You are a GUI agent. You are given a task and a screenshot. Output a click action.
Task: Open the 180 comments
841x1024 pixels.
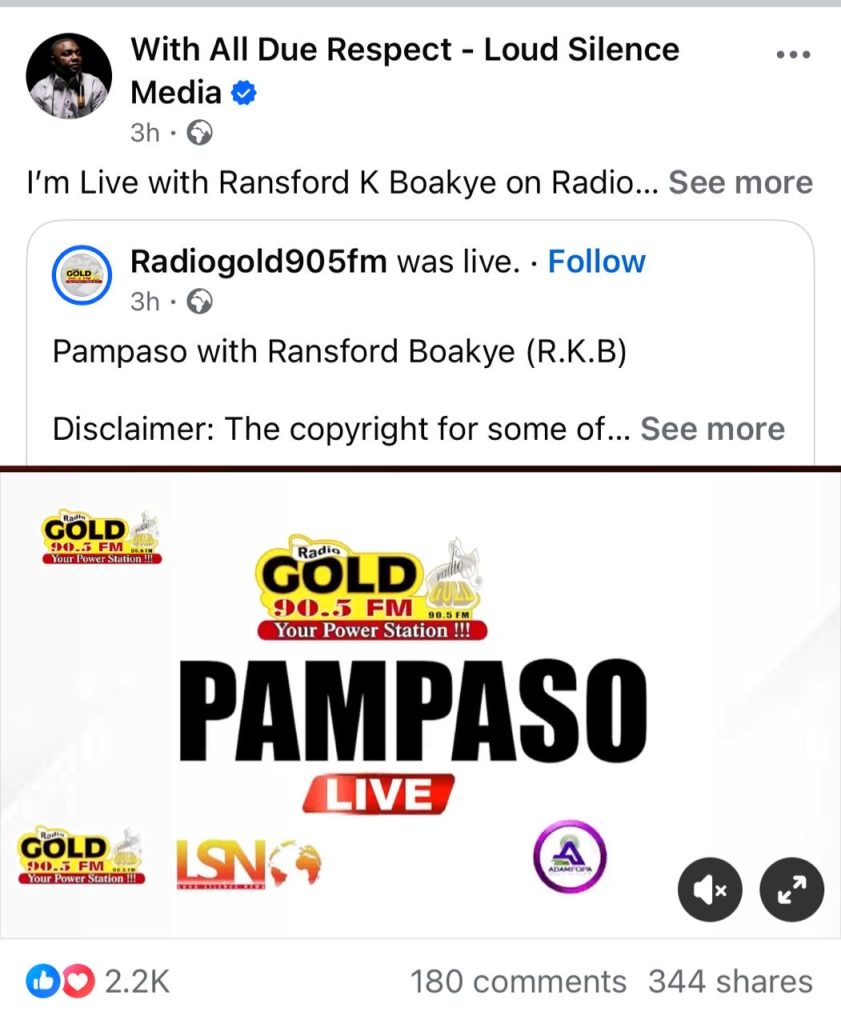click(518, 982)
